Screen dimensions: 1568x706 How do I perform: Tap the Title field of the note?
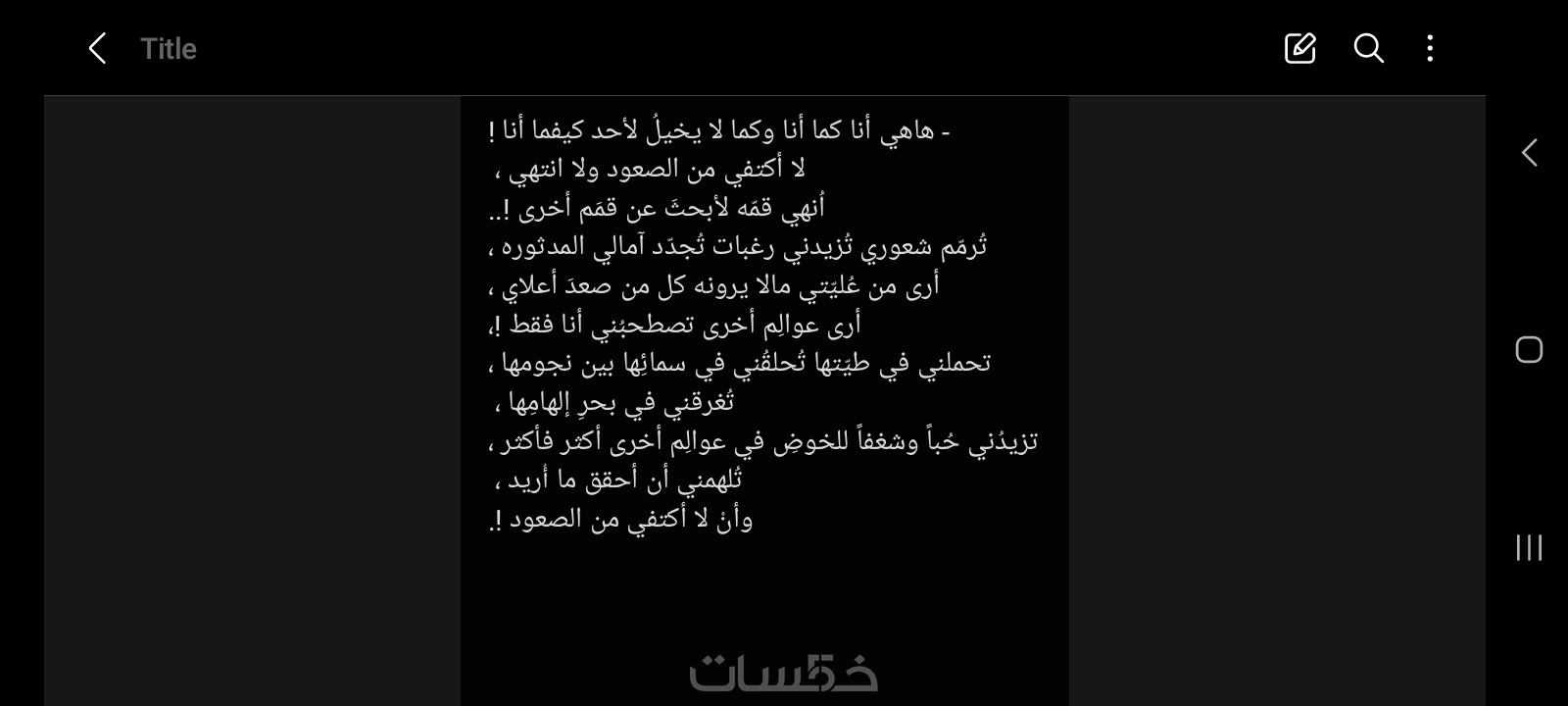click(169, 49)
